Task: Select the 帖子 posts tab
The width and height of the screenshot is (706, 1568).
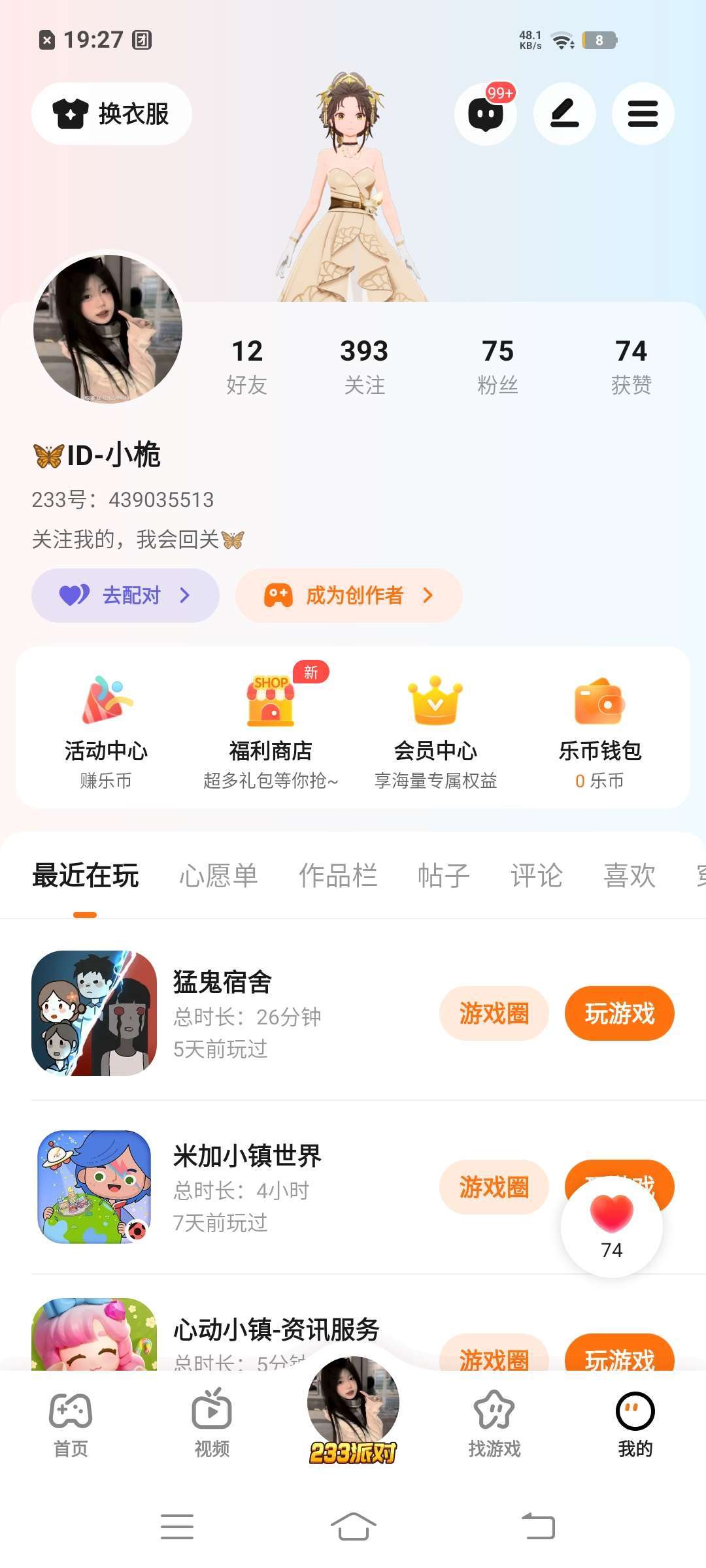Action: click(444, 875)
